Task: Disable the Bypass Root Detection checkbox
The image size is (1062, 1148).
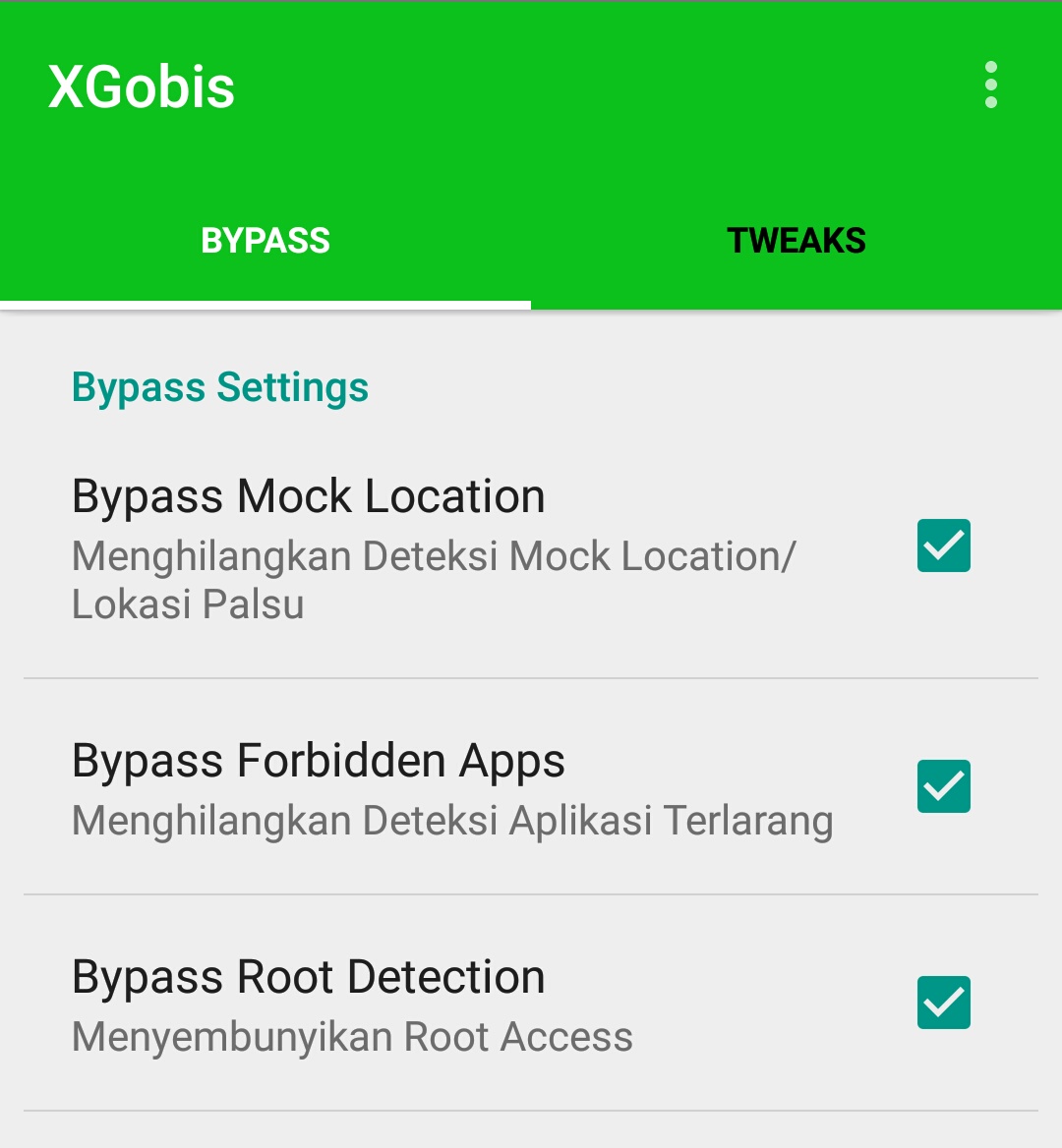Action: coord(943,1003)
